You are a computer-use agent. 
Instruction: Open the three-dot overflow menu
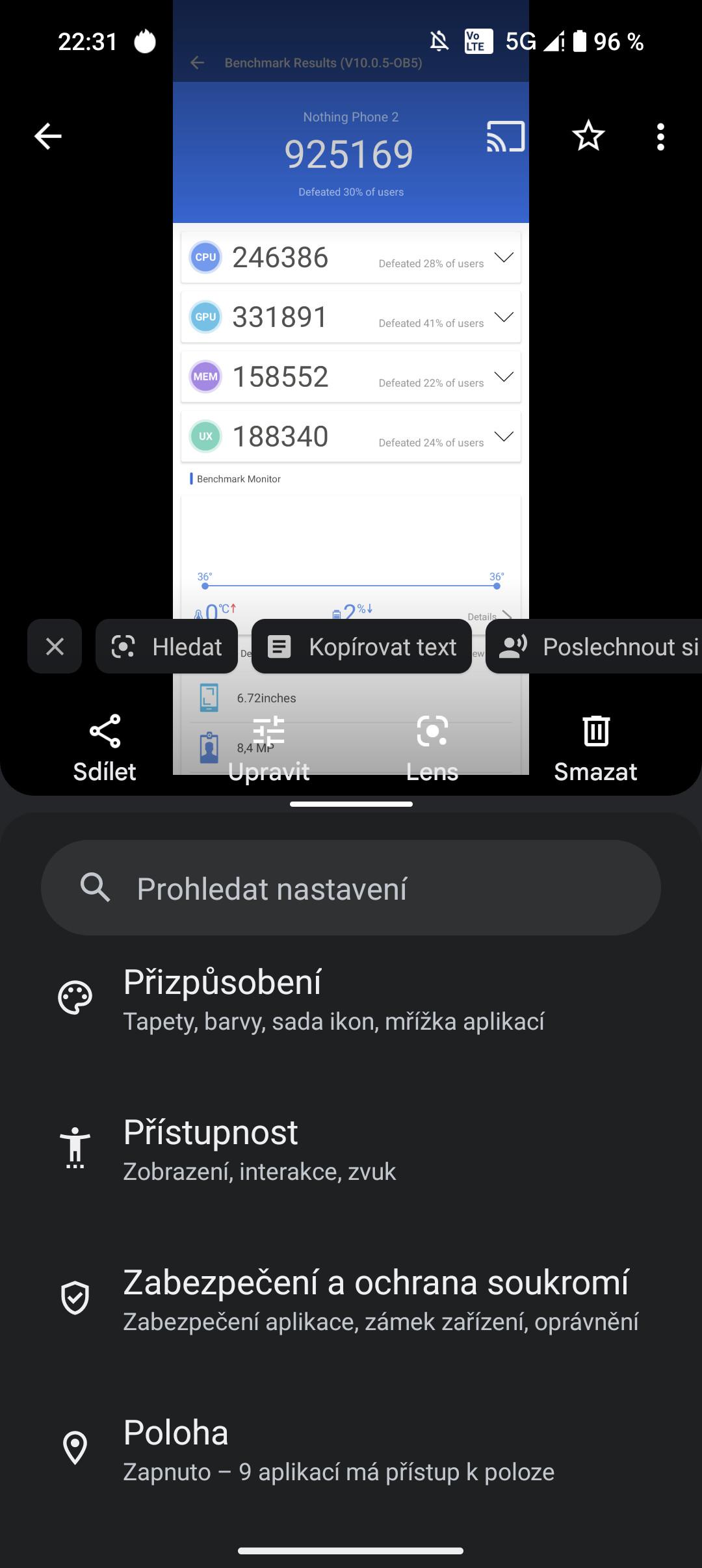tap(660, 137)
